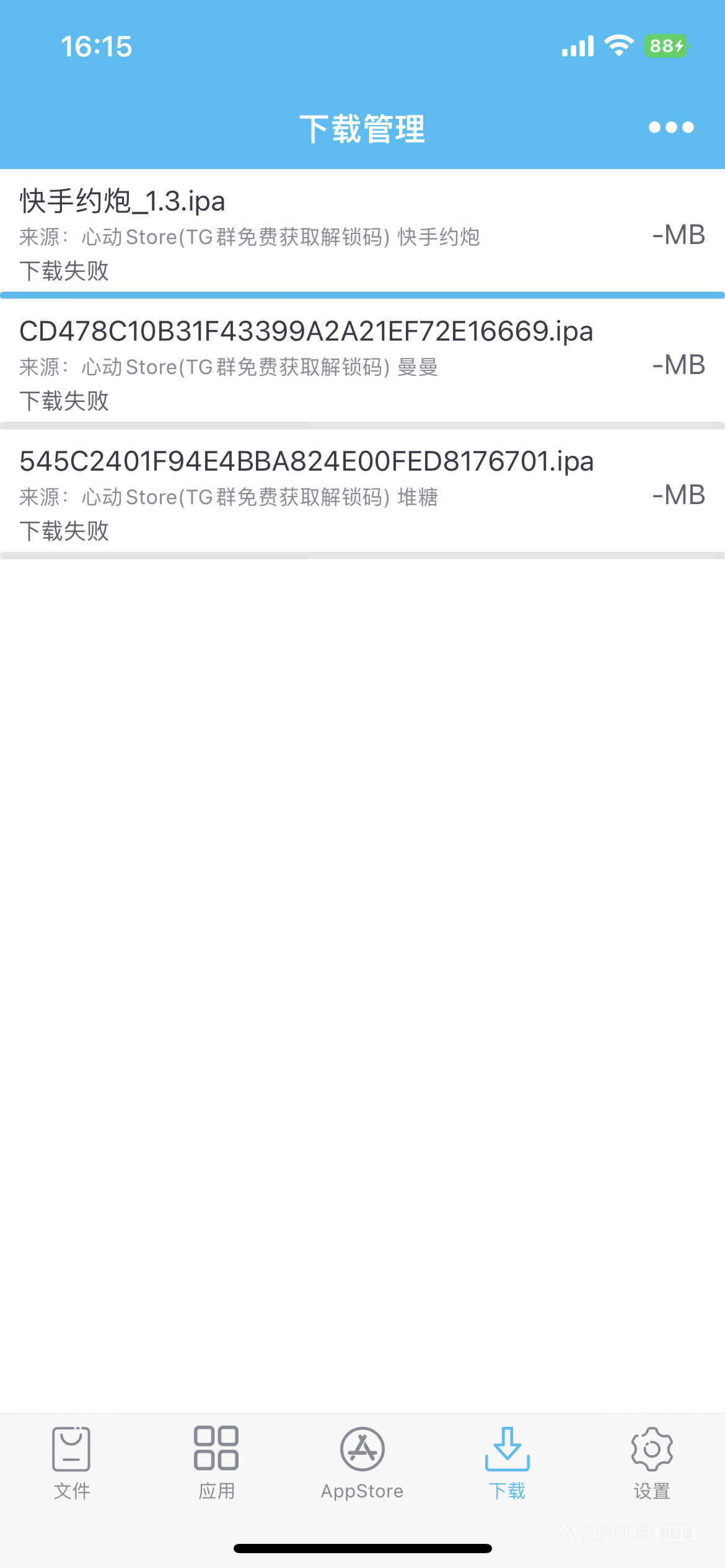Tap the -MB size label of 曼曼 item
725x1568 pixels.
click(x=677, y=365)
